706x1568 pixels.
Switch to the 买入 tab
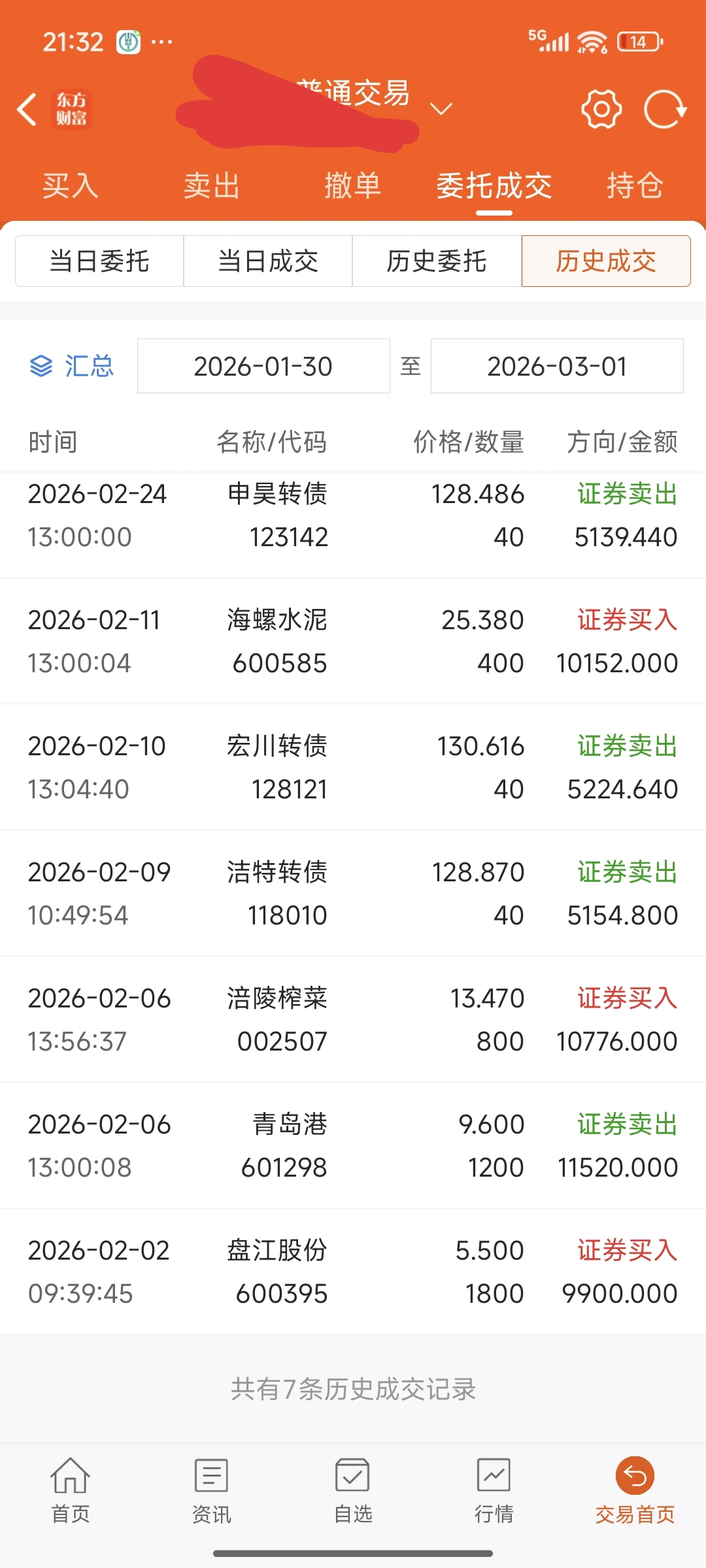[71, 186]
